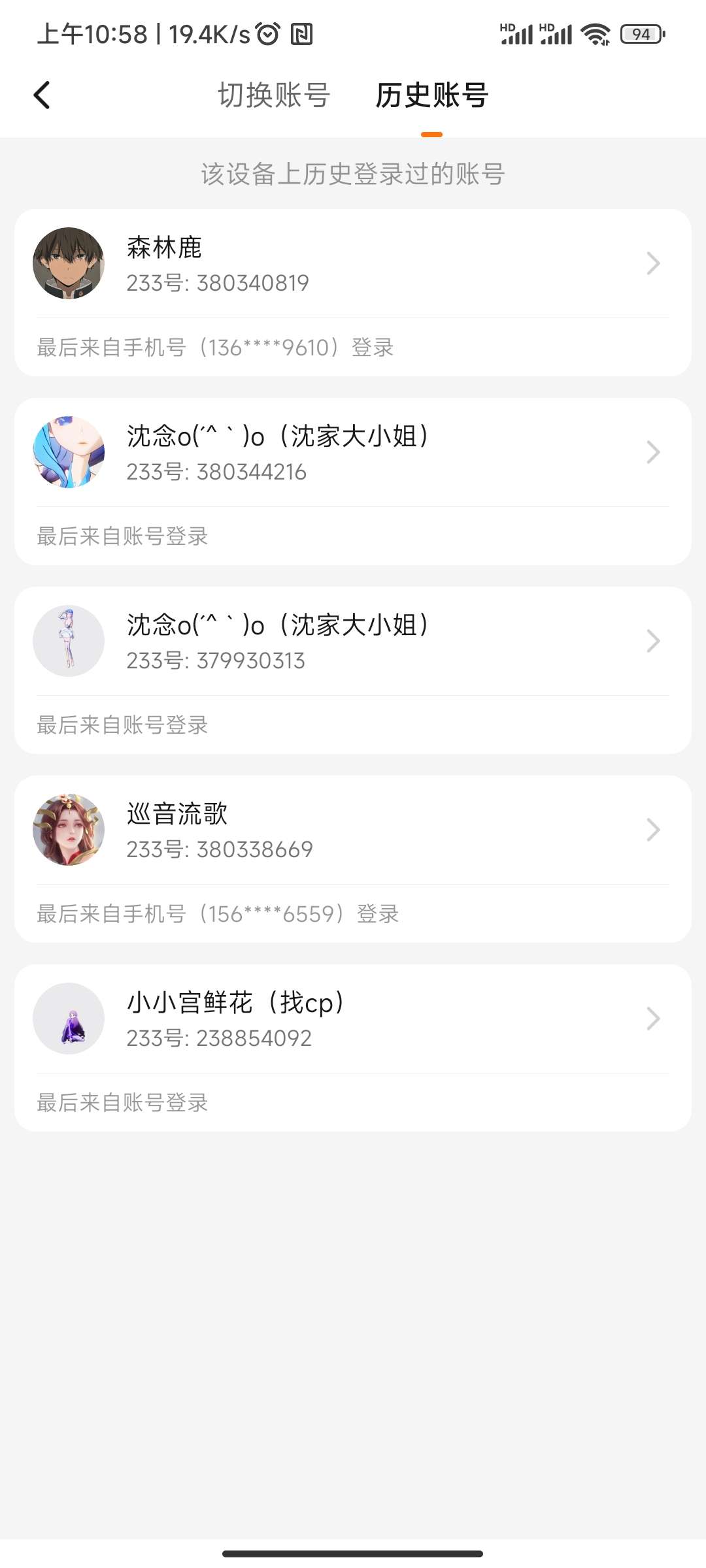Open the 巡音流歌 account
The height and width of the screenshot is (1568, 706).
coord(353,830)
